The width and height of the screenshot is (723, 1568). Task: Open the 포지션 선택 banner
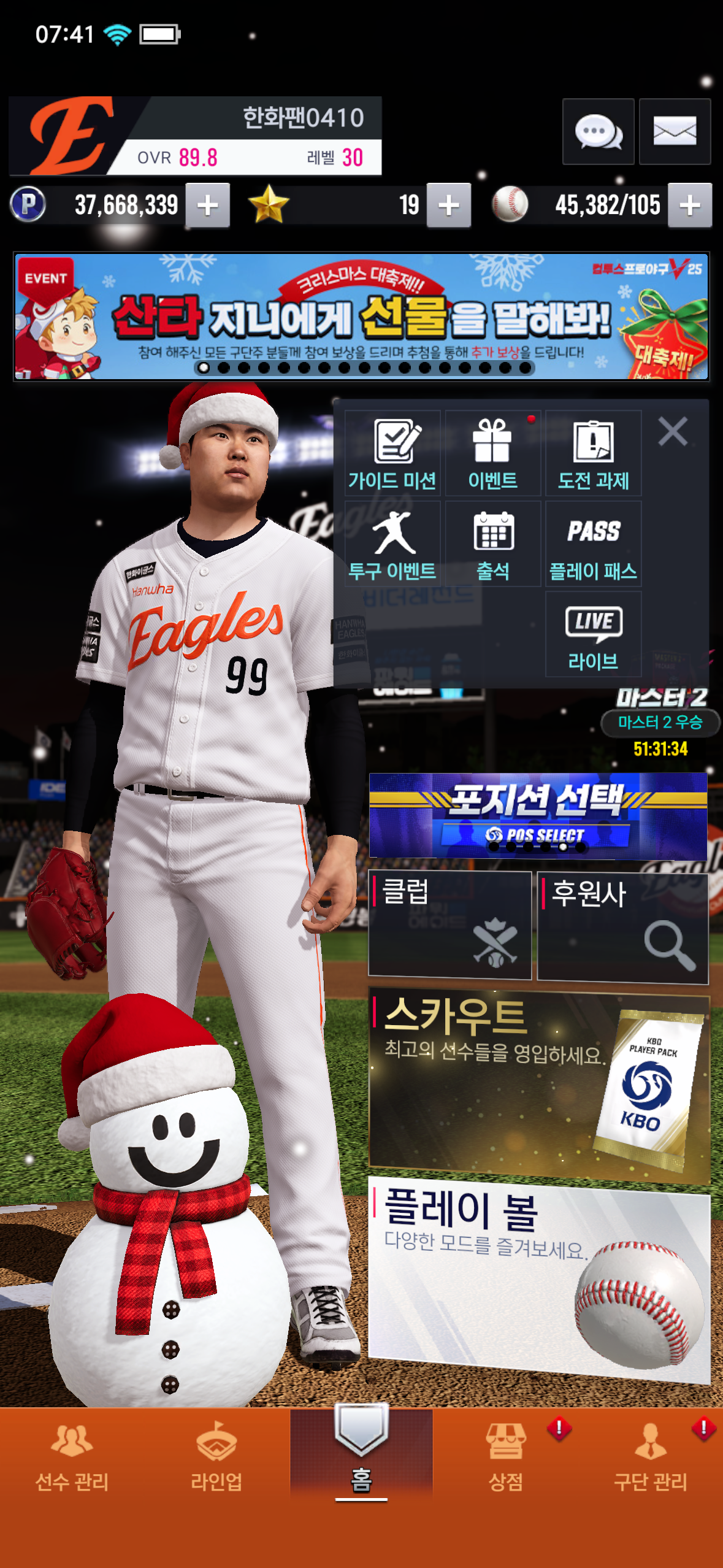[538, 815]
